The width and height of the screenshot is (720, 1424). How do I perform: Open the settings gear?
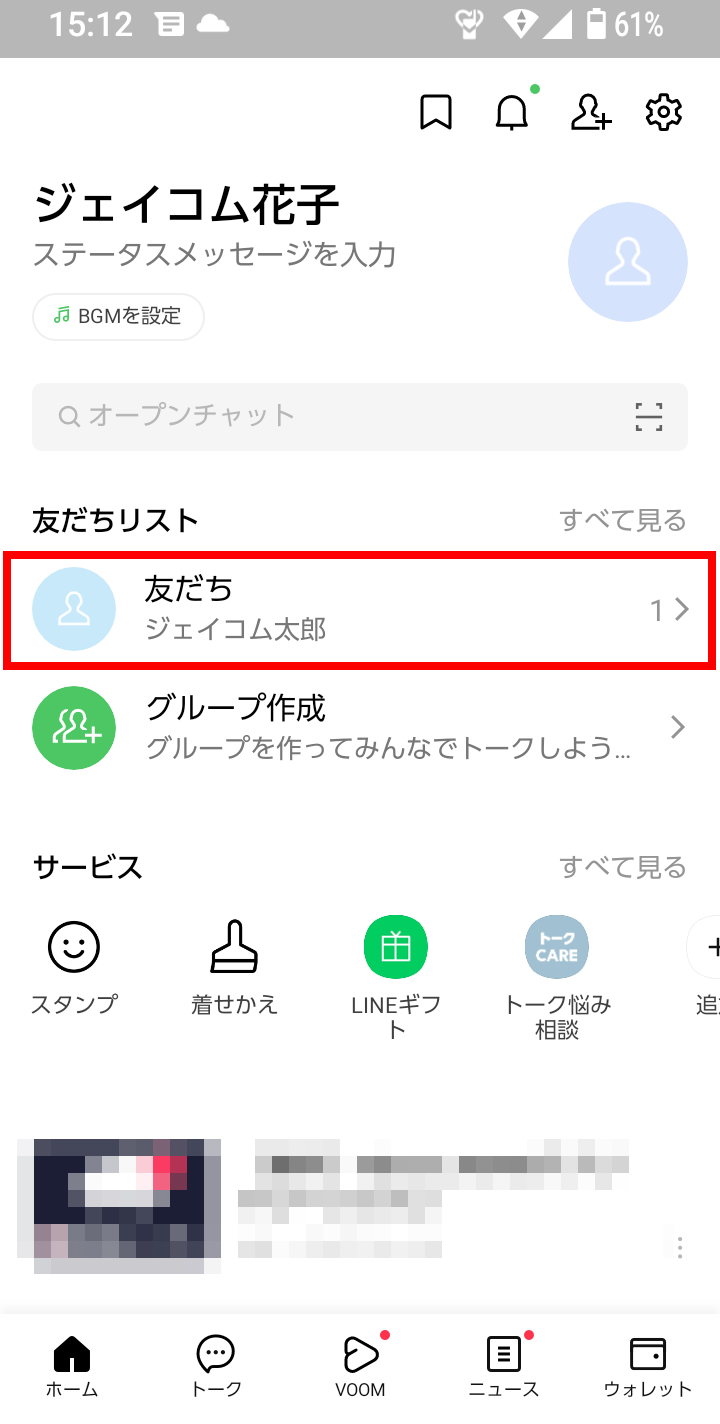664,112
